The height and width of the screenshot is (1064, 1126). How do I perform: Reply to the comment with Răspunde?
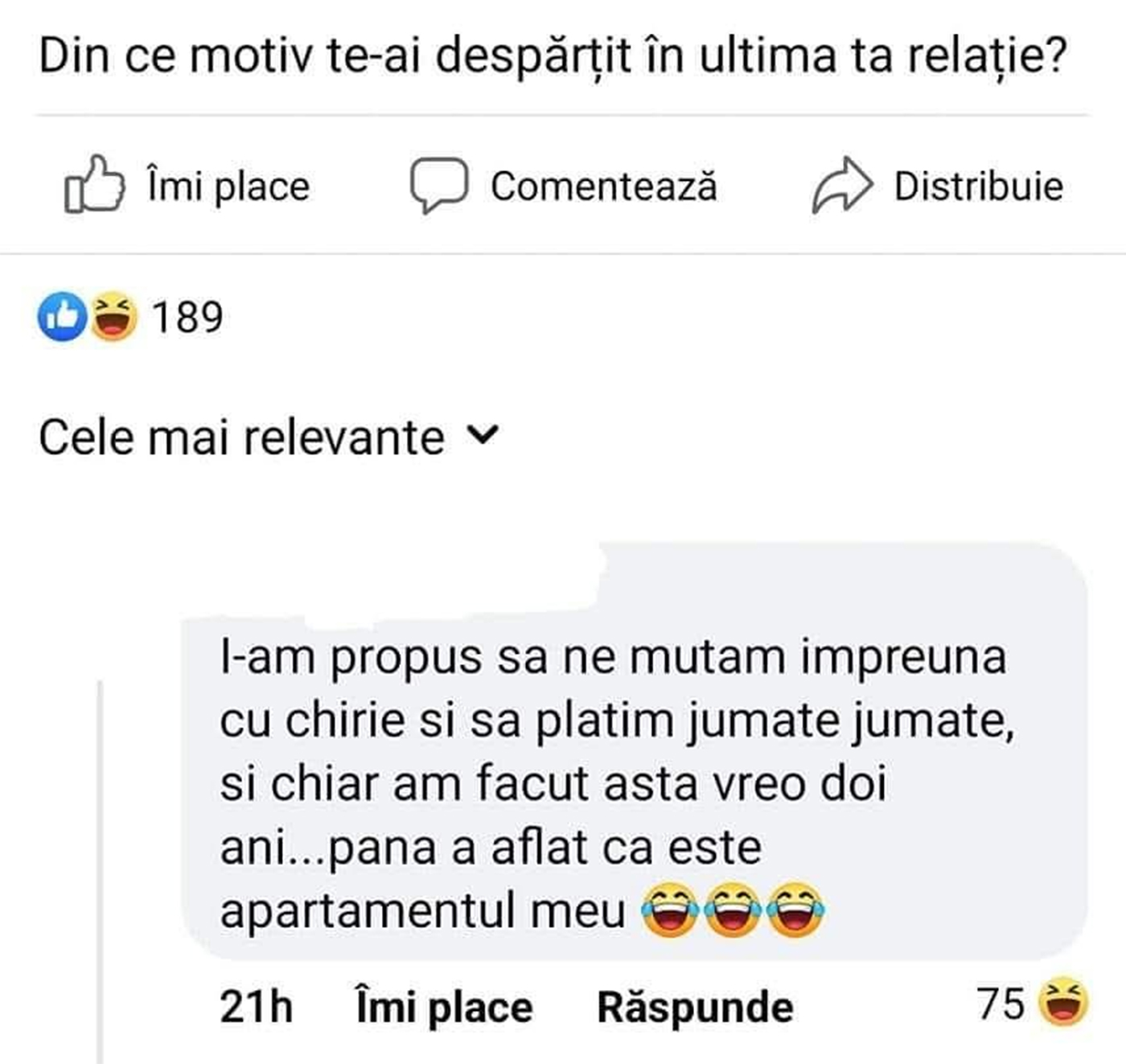click(x=695, y=1007)
